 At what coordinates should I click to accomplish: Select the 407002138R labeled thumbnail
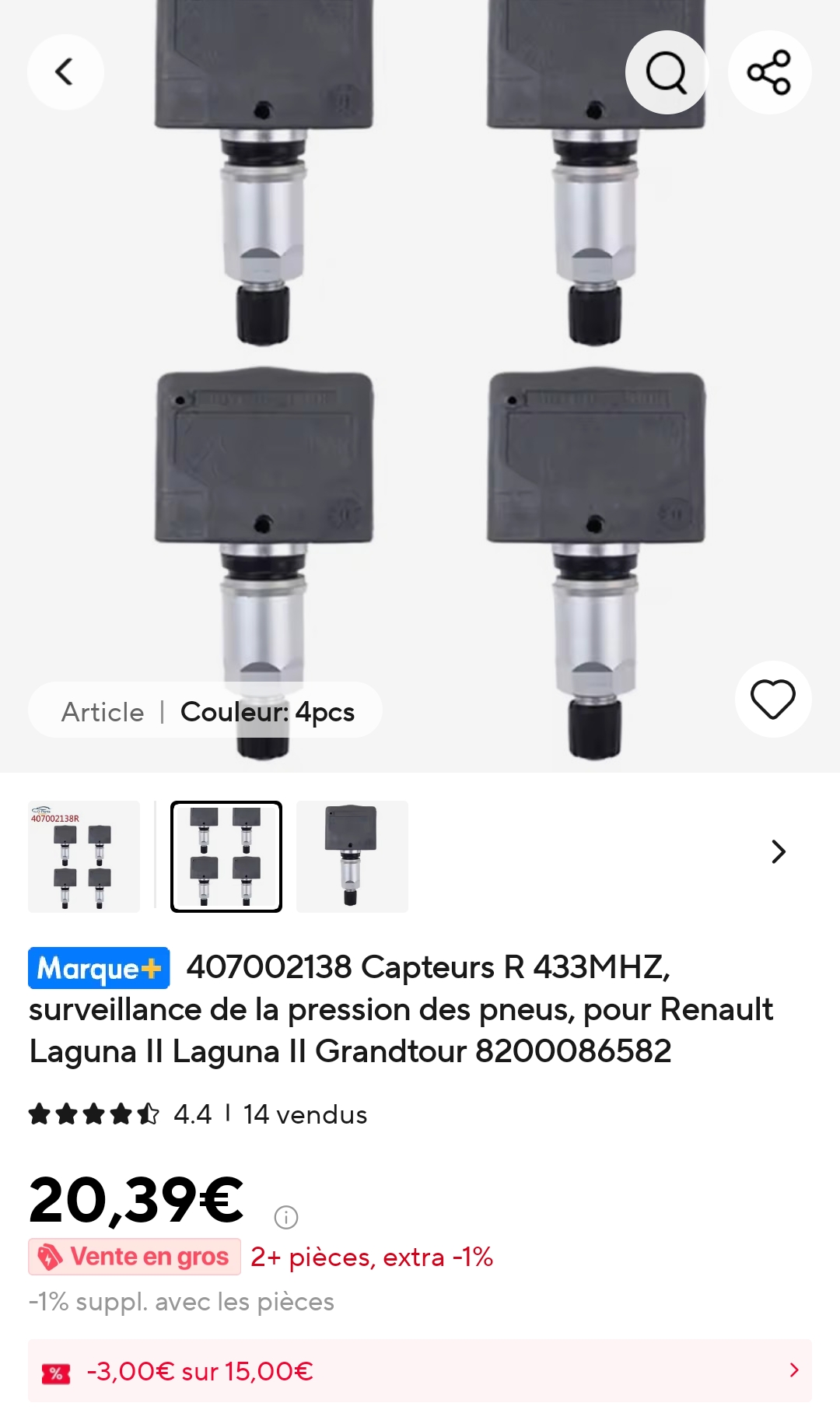click(x=84, y=856)
